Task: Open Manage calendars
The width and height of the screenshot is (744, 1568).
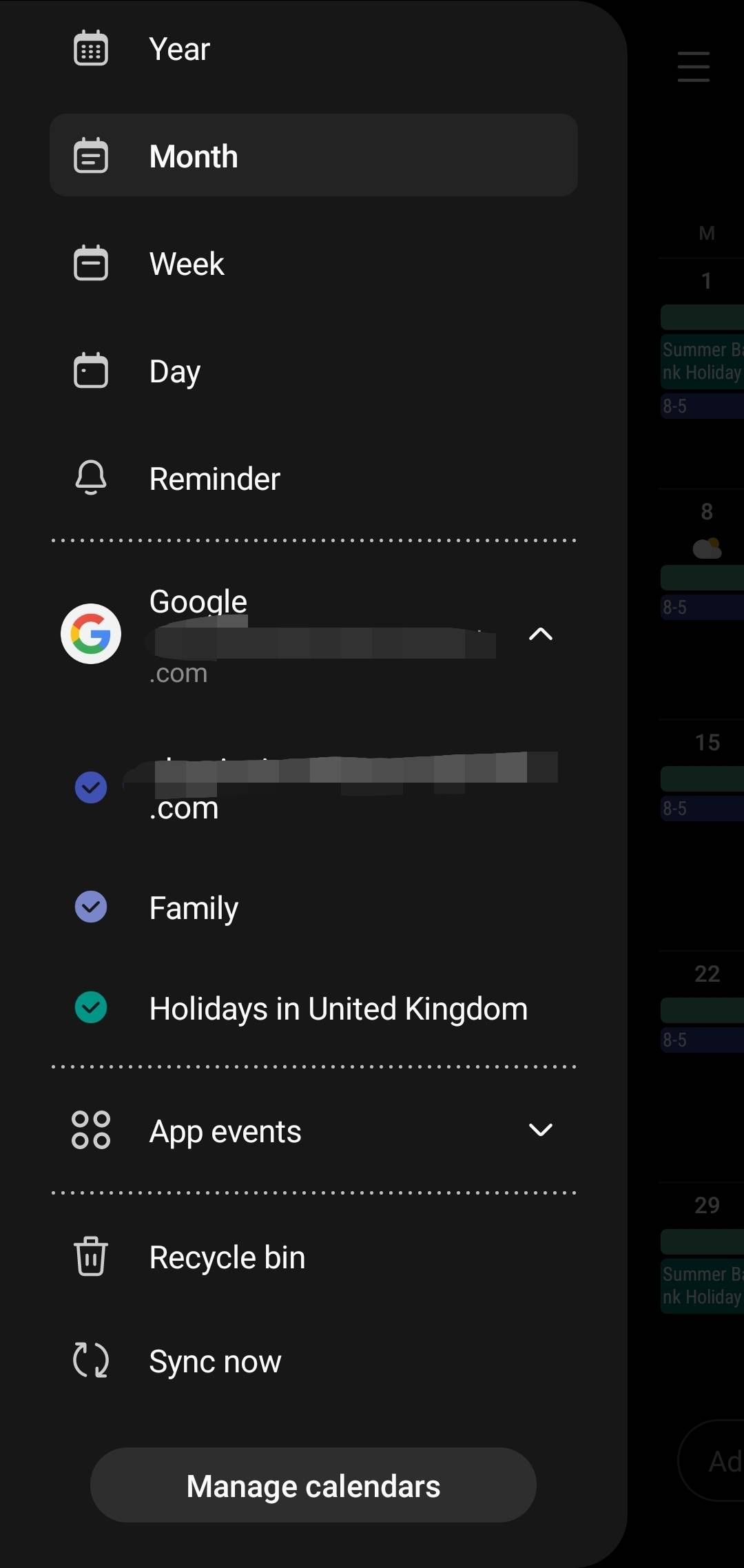Action: [x=313, y=1485]
